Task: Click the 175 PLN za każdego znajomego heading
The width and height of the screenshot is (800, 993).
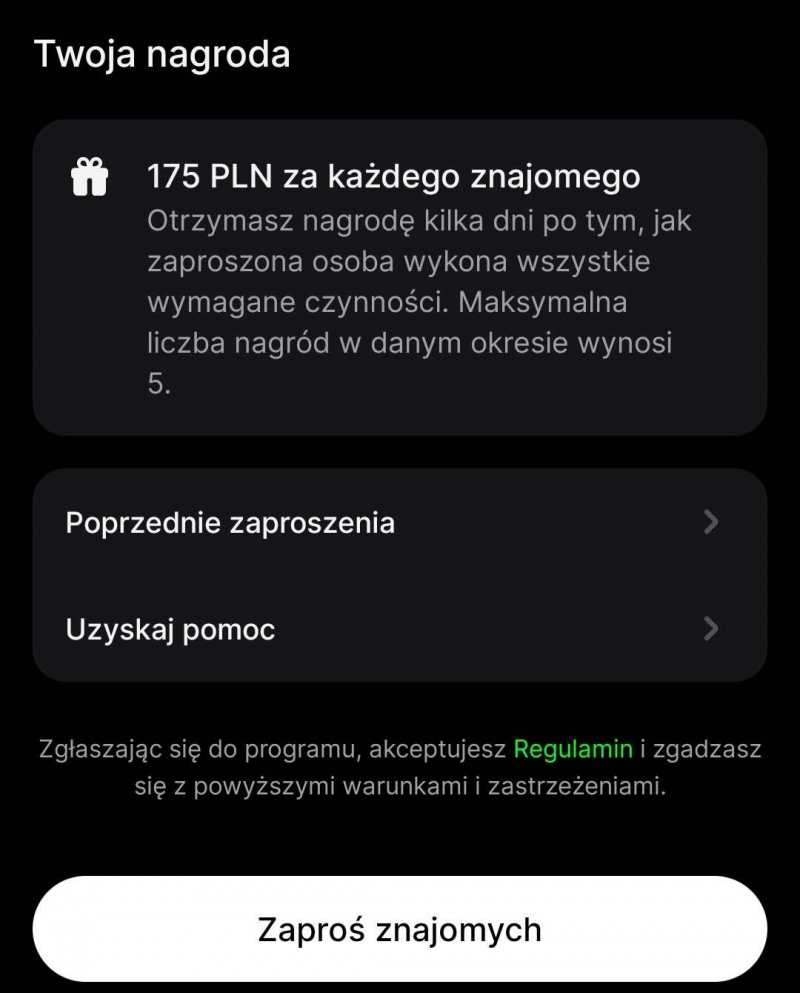Action: click(395, 175)
